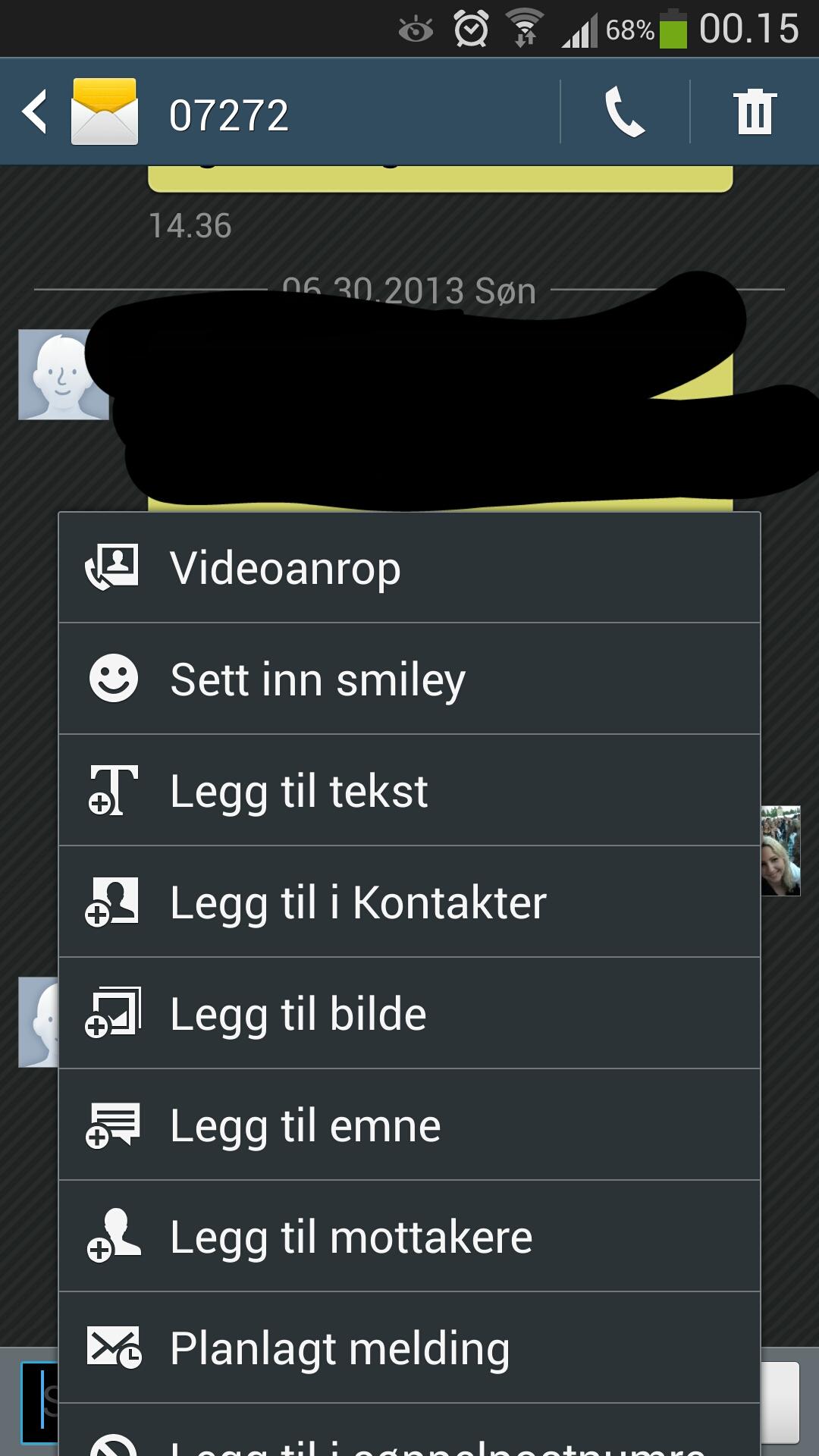Viewport: 819px width, 1456px height.
Task: Call the number 07272
Action: click(625, 112)
